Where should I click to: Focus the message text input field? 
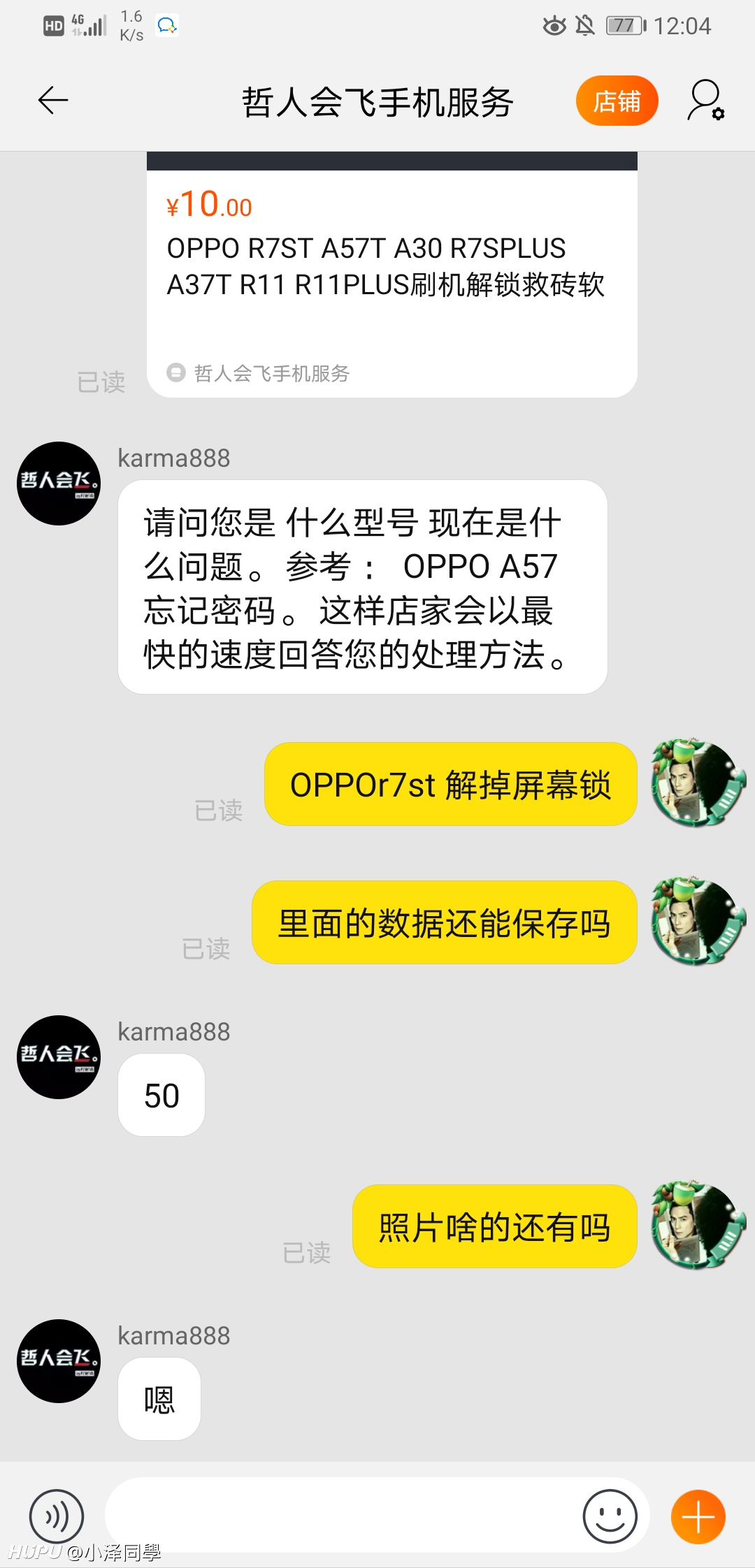click(343, 1515)
